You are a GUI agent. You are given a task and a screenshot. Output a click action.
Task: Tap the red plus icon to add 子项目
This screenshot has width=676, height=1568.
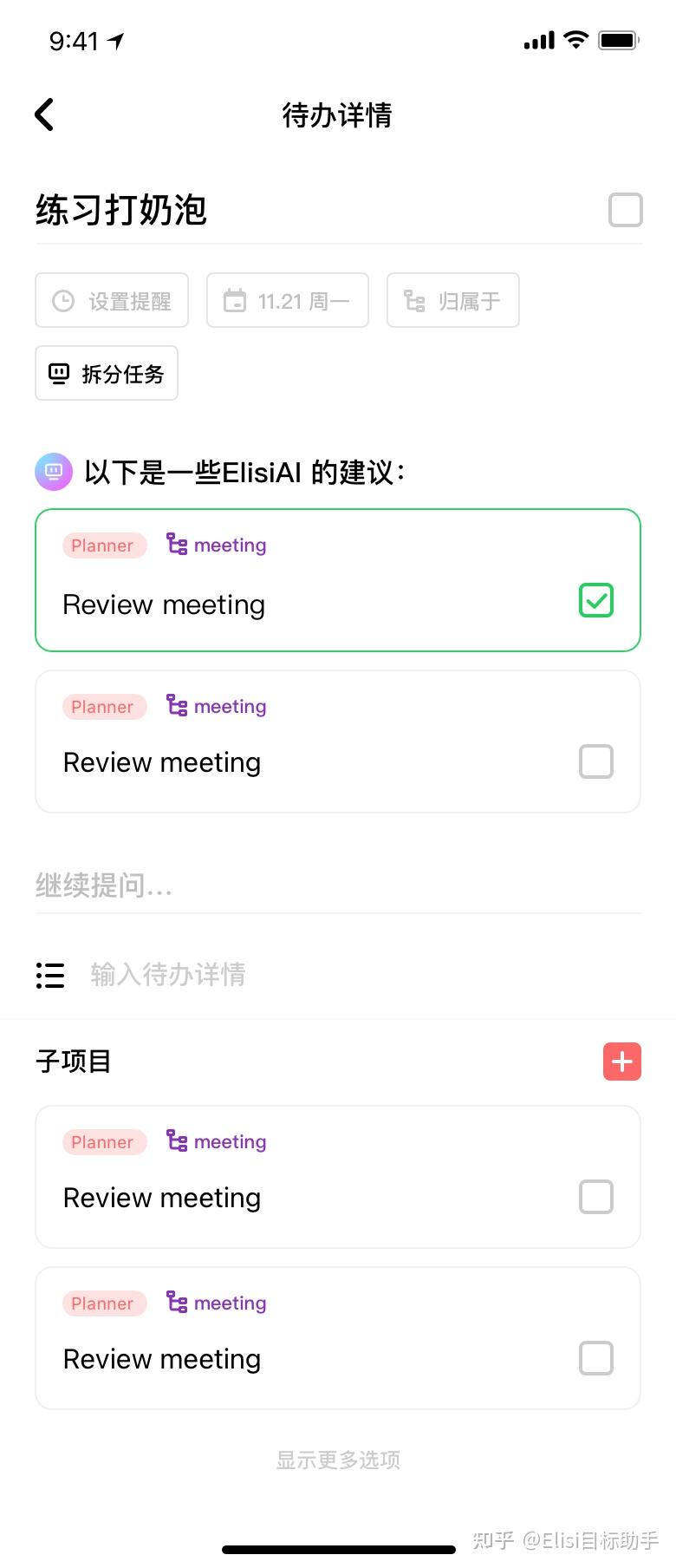coord(621,1061)
